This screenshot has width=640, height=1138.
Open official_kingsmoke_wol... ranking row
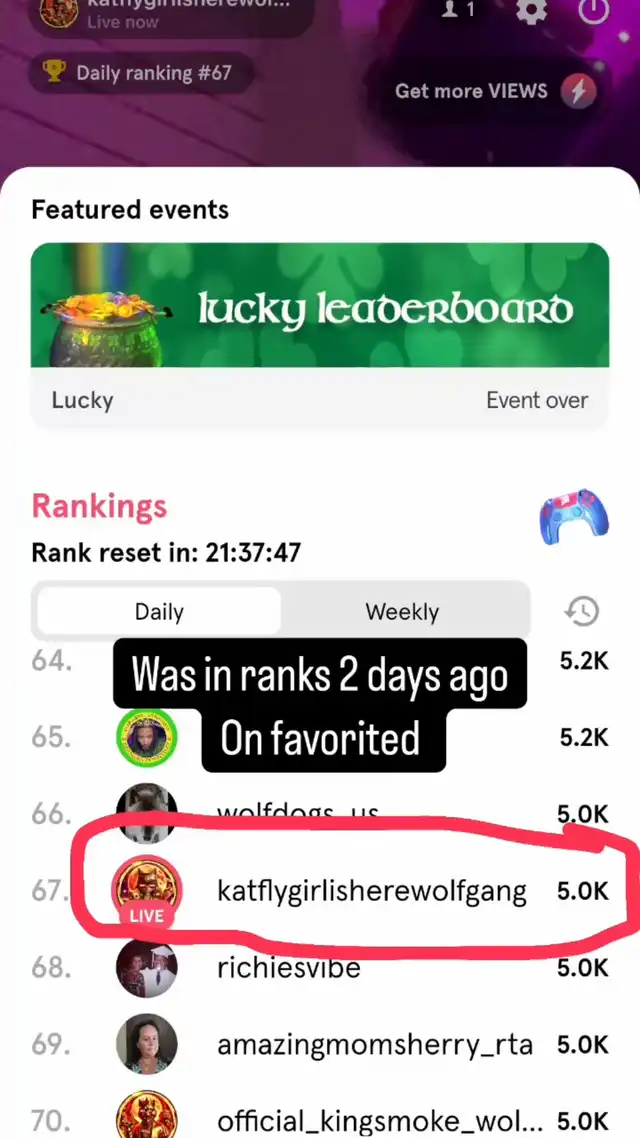pyautogui.click(x=320, y=1118)
